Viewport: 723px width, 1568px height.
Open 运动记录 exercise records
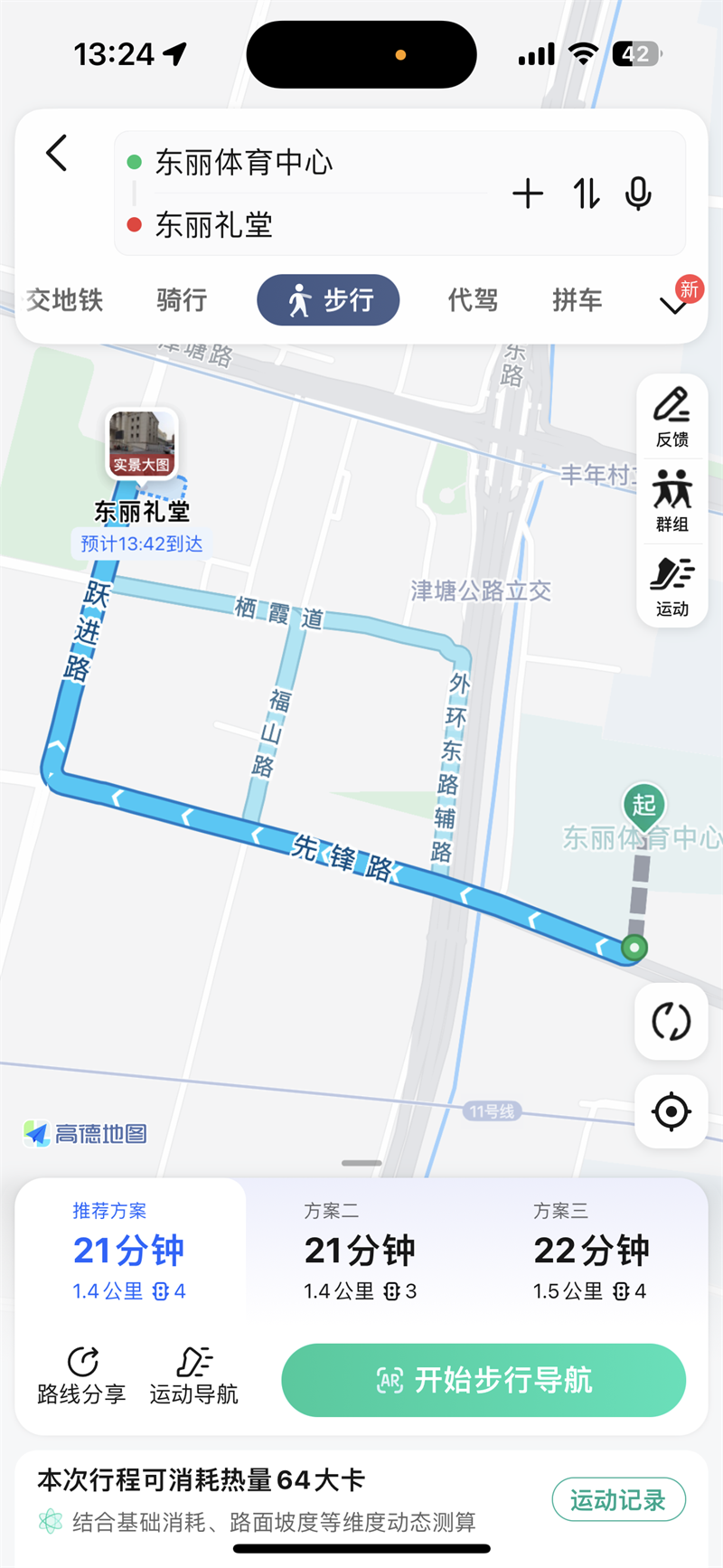[x=618, y=1500]
